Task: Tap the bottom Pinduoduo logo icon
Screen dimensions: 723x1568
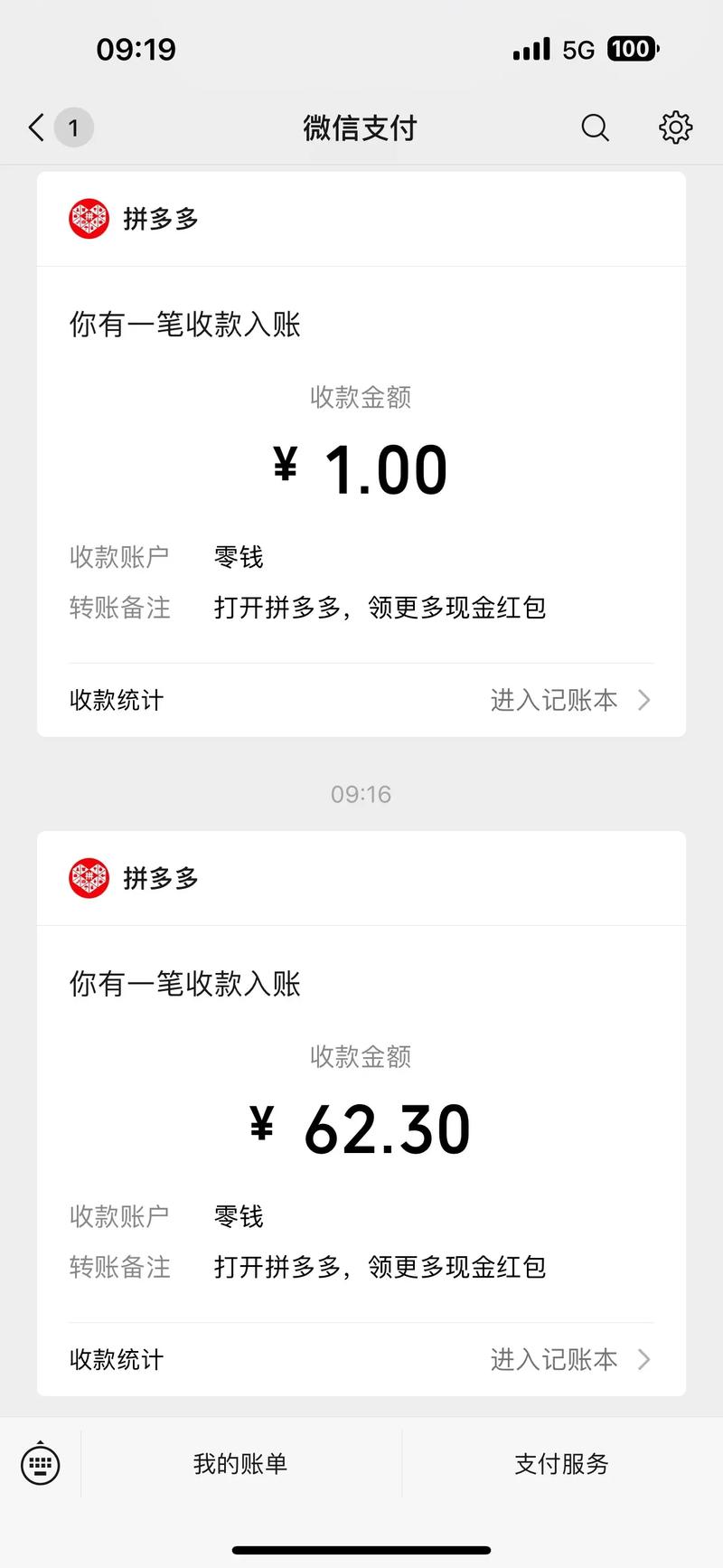Action: click(89, 877)
